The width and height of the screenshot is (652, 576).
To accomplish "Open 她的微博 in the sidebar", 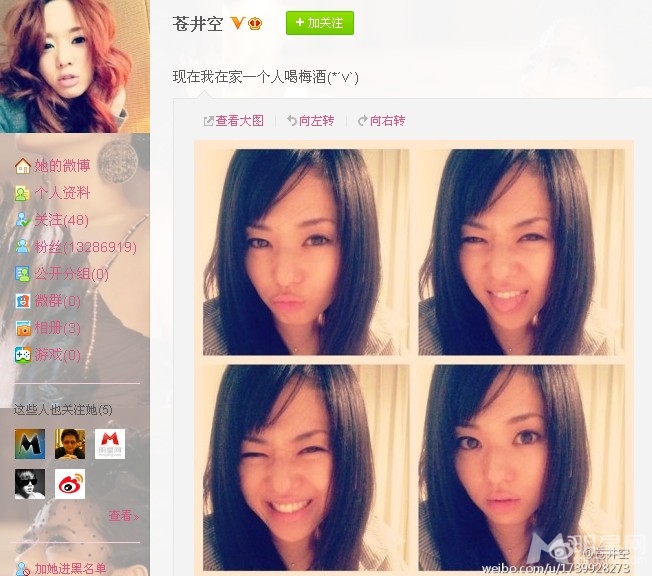I will [61, 165].
